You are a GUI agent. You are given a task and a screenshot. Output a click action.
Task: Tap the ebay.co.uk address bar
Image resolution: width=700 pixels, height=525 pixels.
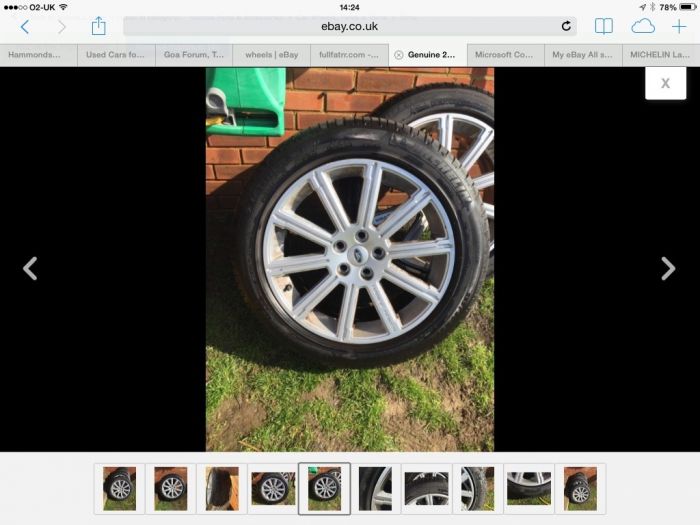point(349,27)
